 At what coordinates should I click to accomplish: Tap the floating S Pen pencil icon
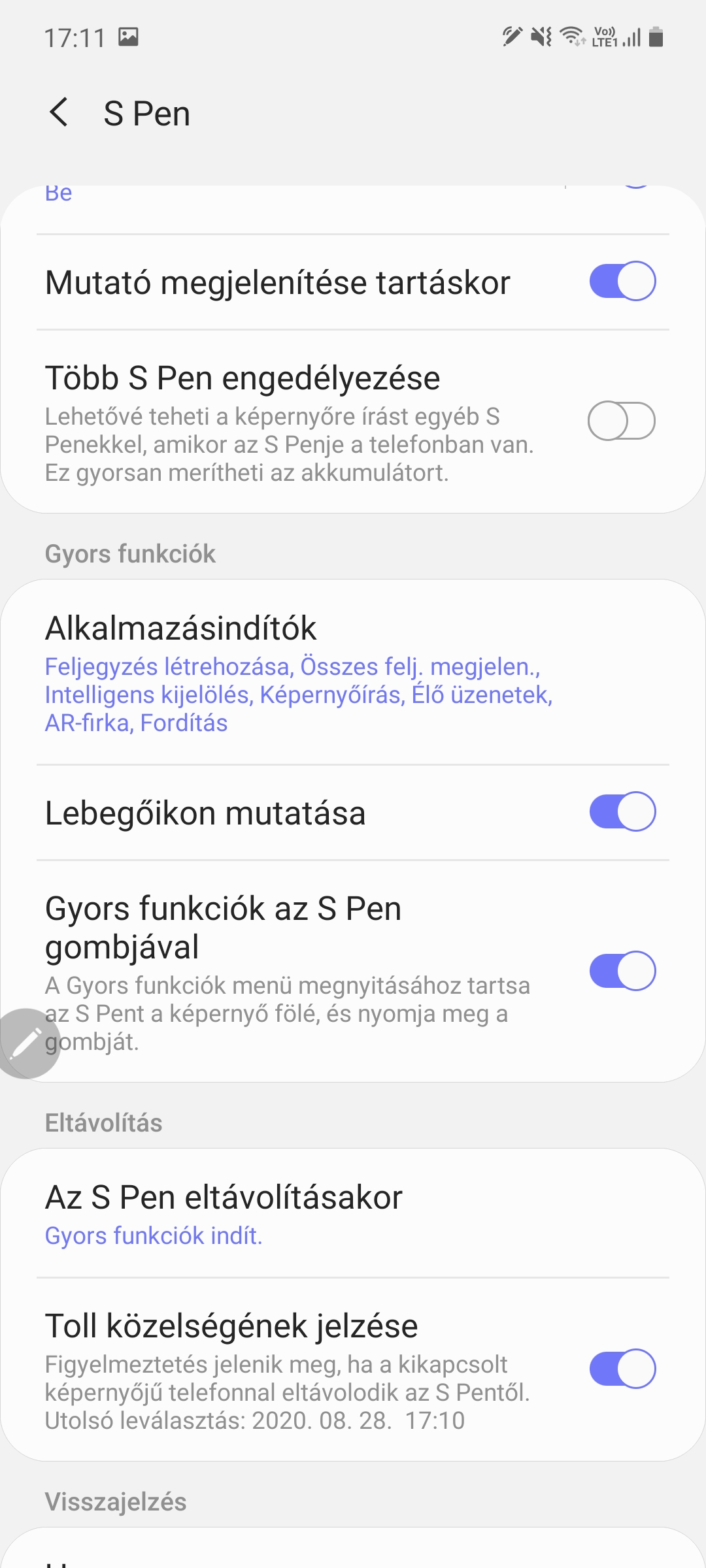pyautogui.click(x=27, y=1043)
